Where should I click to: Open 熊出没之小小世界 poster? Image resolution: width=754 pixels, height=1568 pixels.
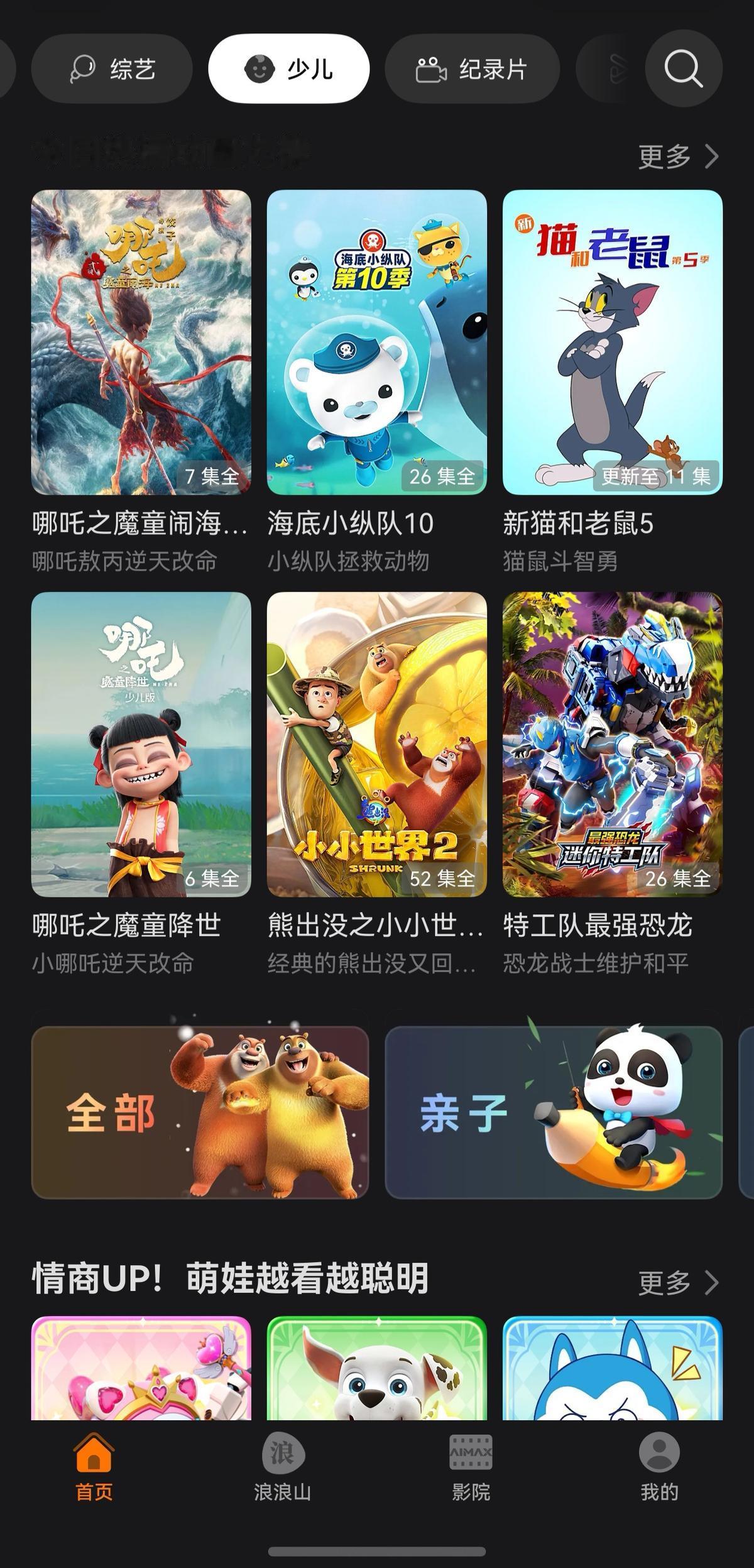[377, 744]
